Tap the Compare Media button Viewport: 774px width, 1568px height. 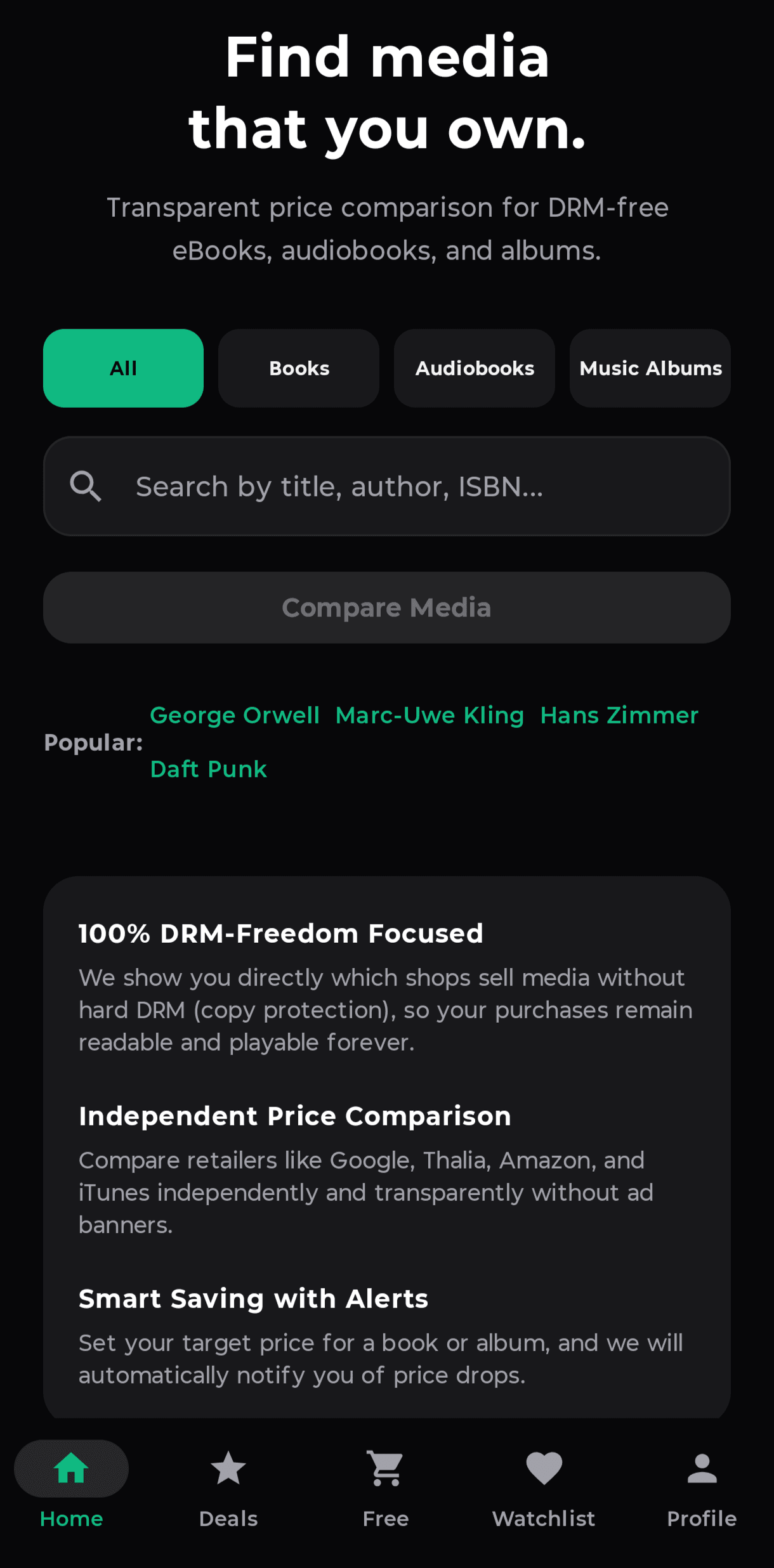click(387, 607)
